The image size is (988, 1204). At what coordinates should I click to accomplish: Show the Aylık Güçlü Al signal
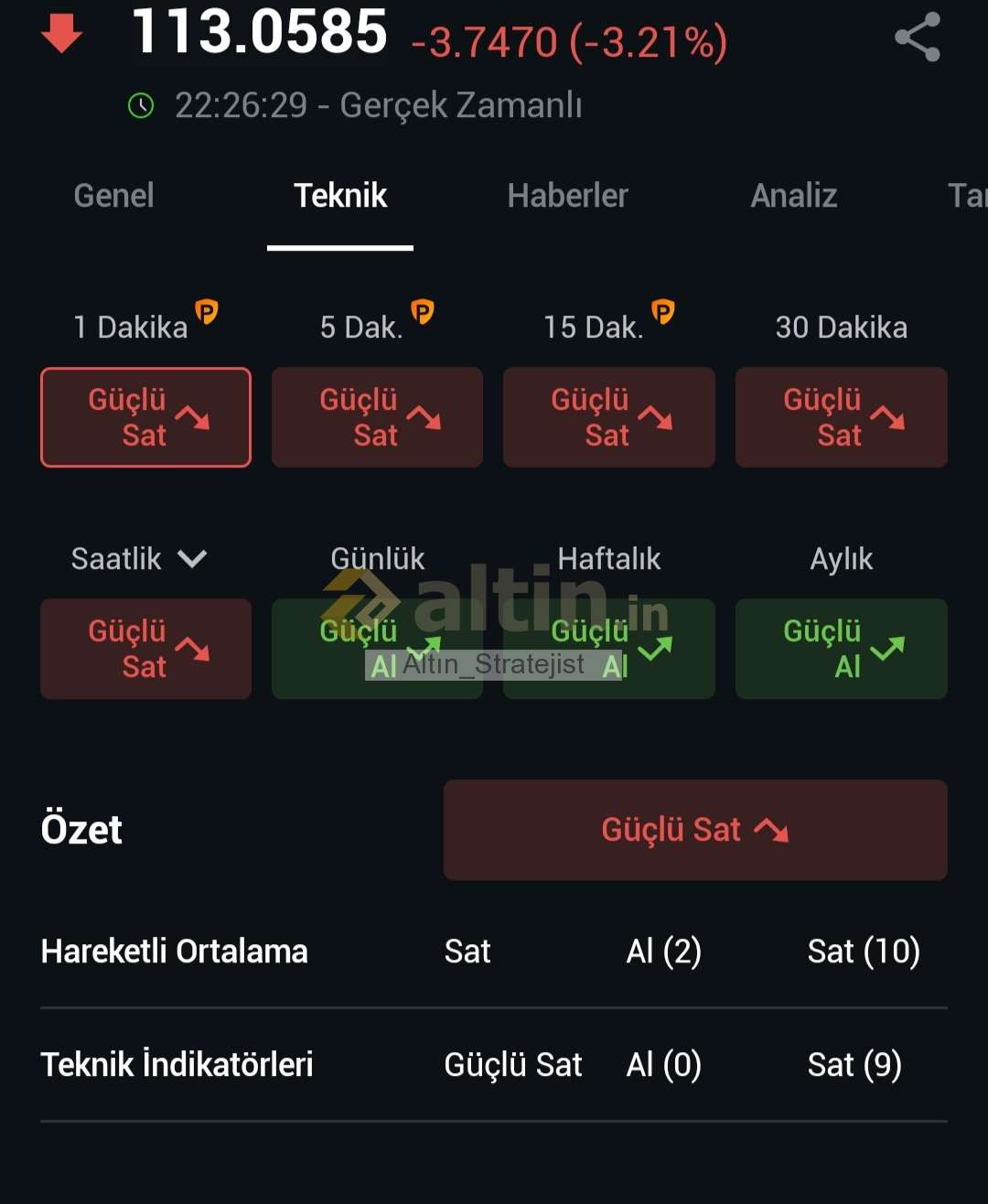(841, 649)
